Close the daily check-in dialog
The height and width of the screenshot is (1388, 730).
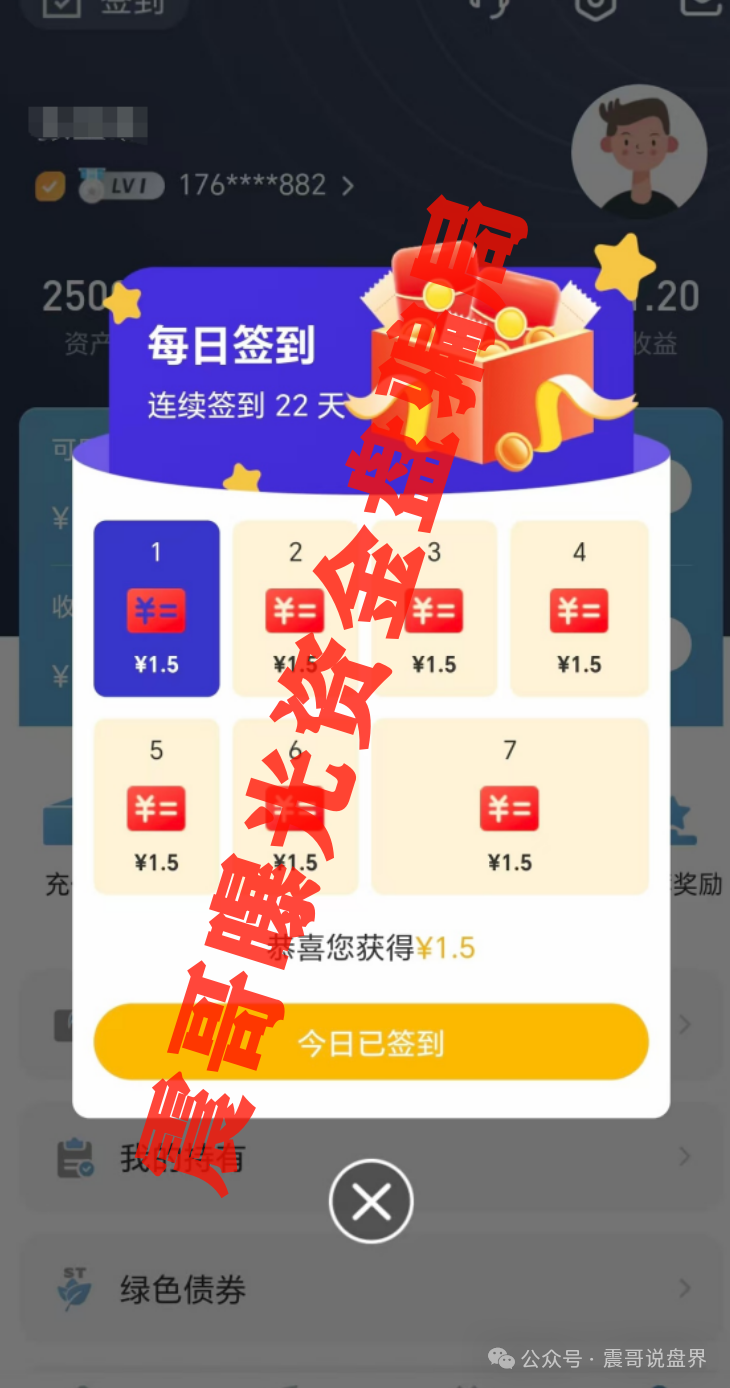click(x=371, y=1202)
